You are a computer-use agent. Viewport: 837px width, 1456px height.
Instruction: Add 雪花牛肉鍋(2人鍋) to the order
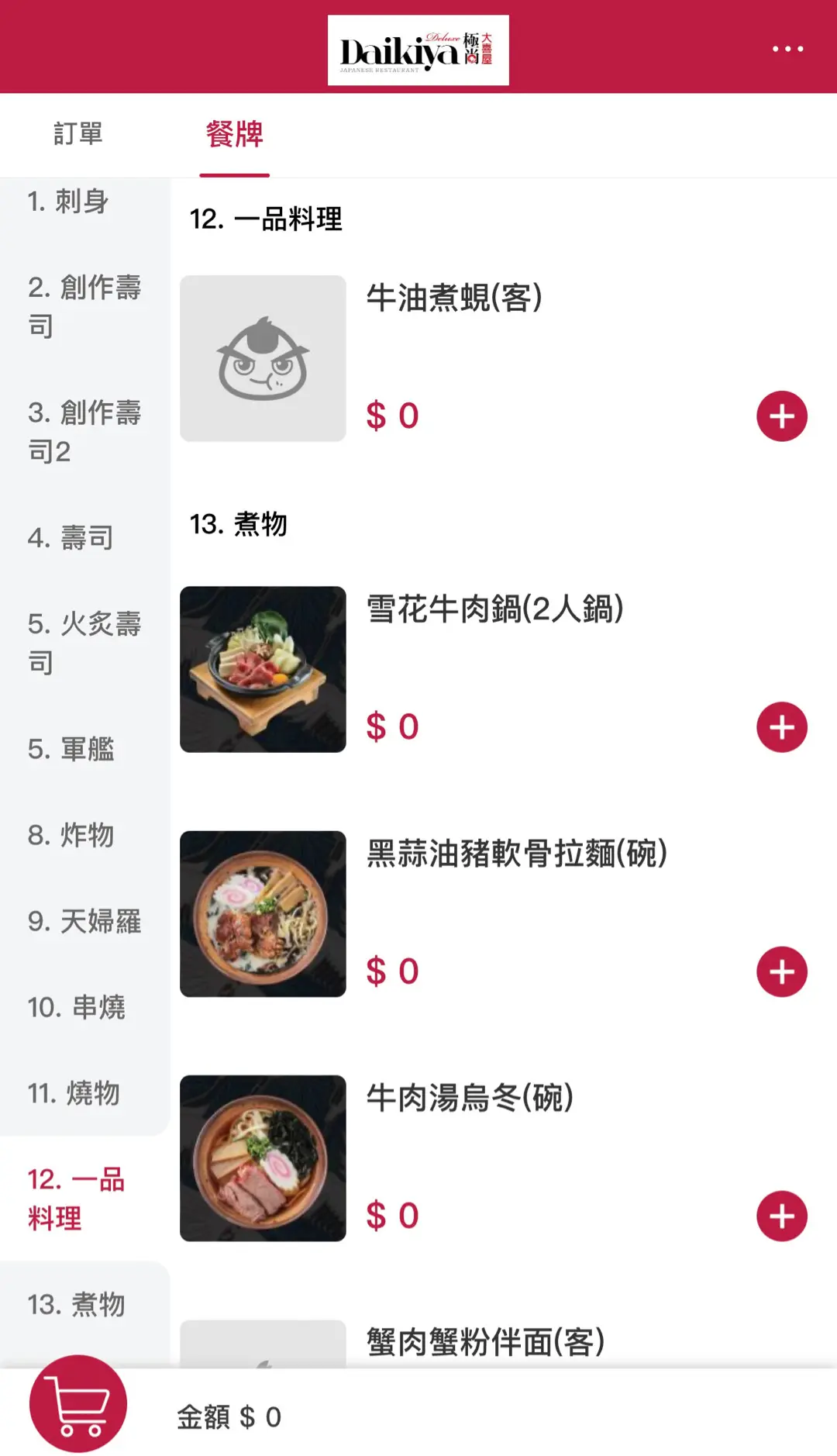[x=782, y=727]
